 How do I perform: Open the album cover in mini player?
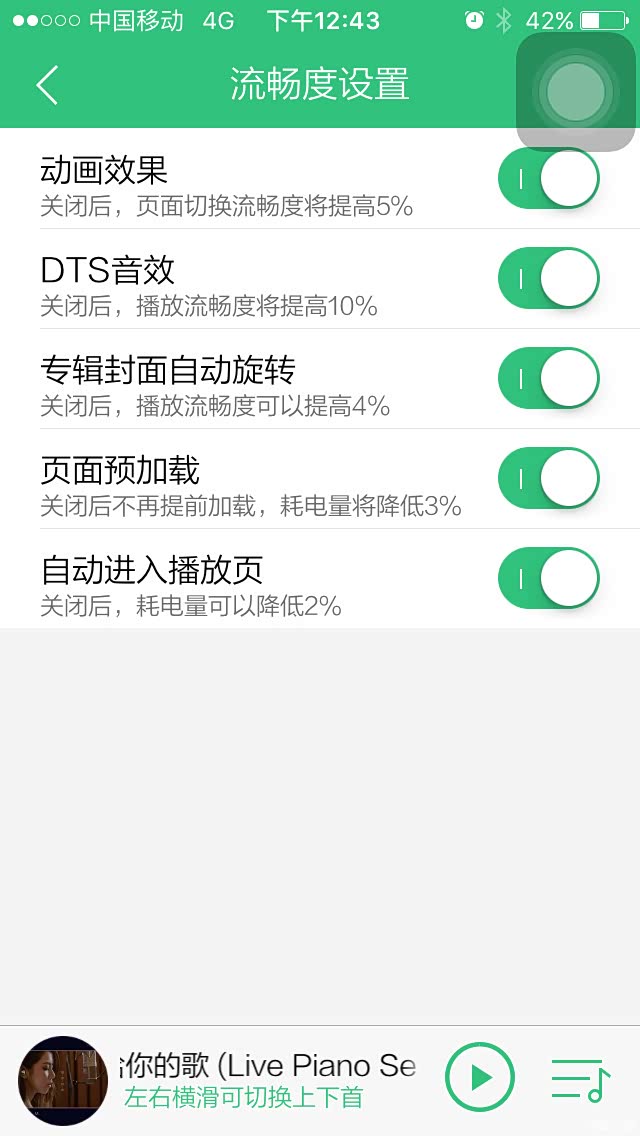63,1081
